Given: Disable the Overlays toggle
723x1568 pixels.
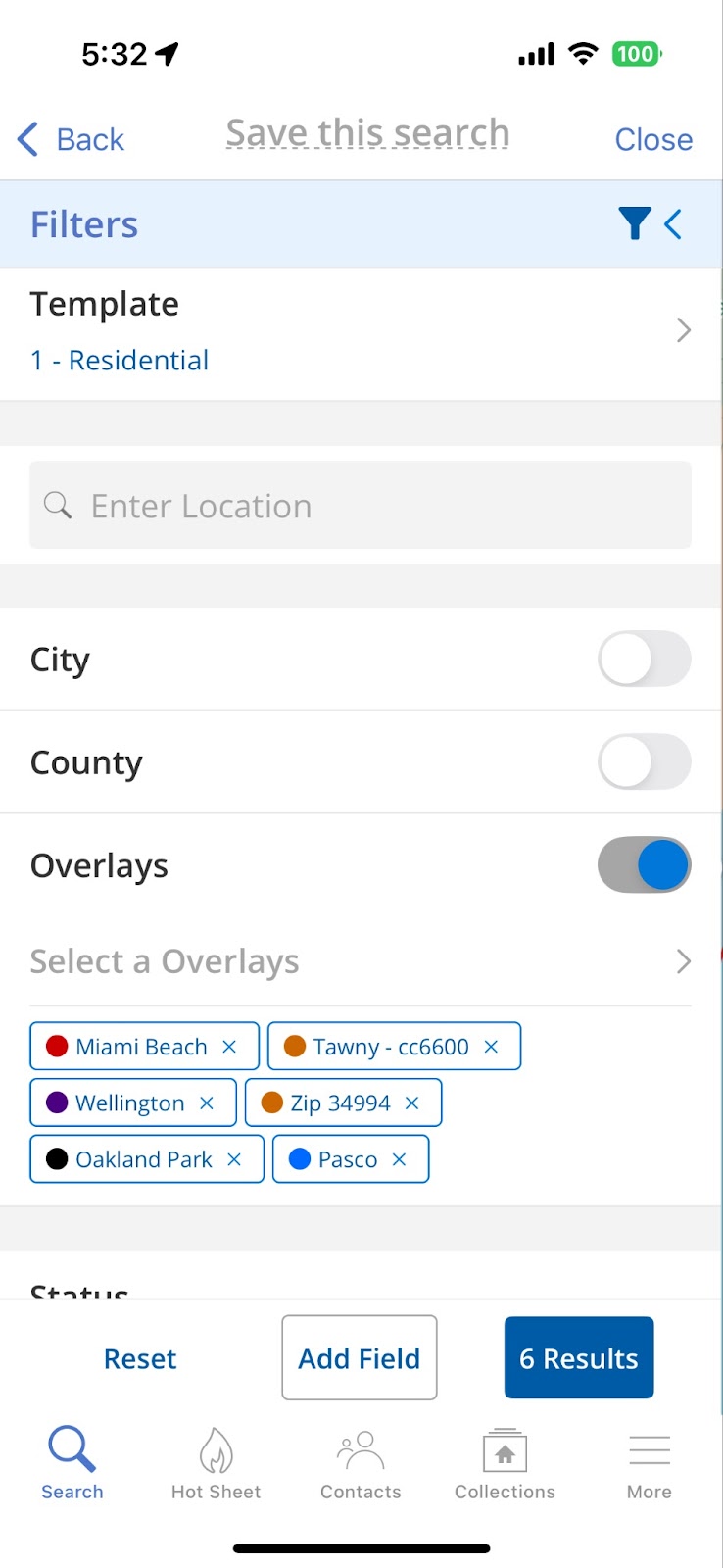Looking at the screenshot, I should (x=644, y=865).
